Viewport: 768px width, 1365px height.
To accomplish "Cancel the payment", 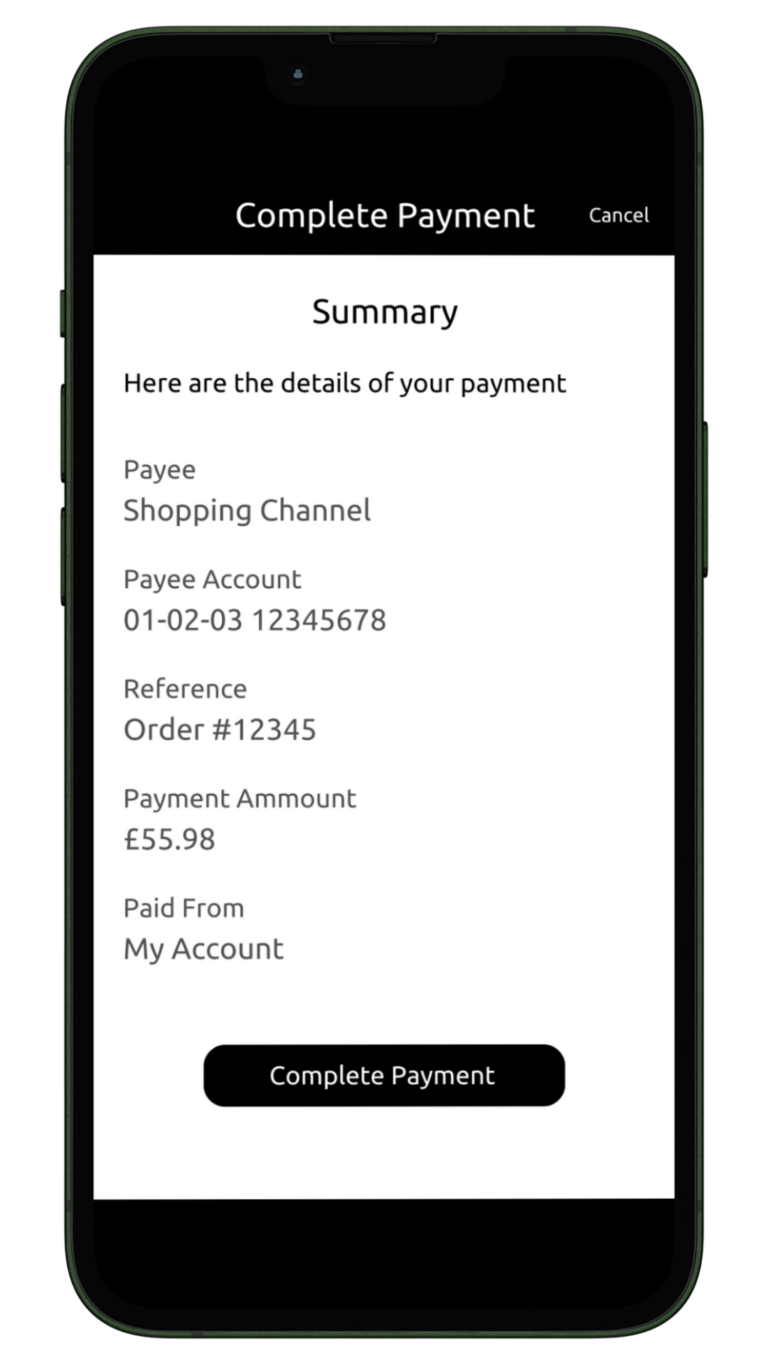I will pos(618,215).
